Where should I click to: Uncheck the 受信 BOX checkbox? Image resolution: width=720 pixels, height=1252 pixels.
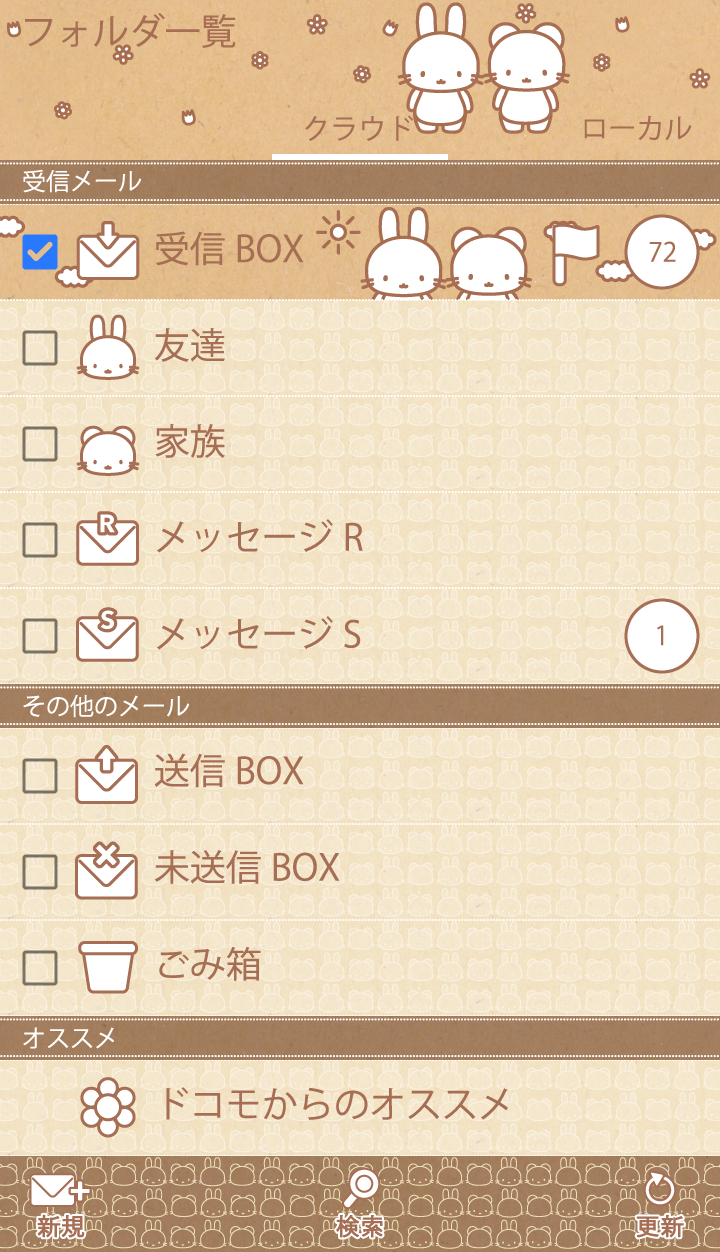pyautogui.click(x=40, y=252)
